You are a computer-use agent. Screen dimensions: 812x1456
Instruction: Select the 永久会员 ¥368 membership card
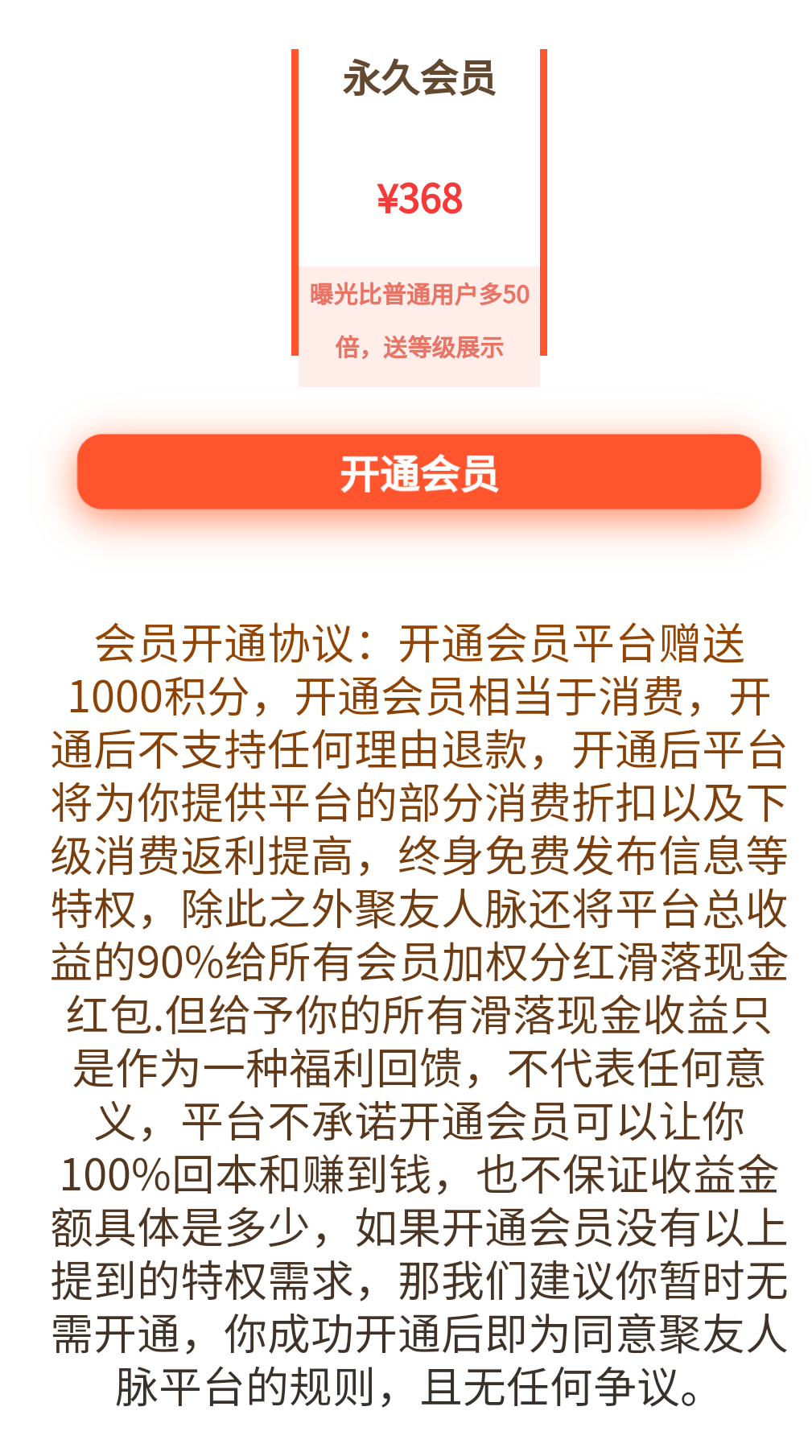(x=418, y=201)
